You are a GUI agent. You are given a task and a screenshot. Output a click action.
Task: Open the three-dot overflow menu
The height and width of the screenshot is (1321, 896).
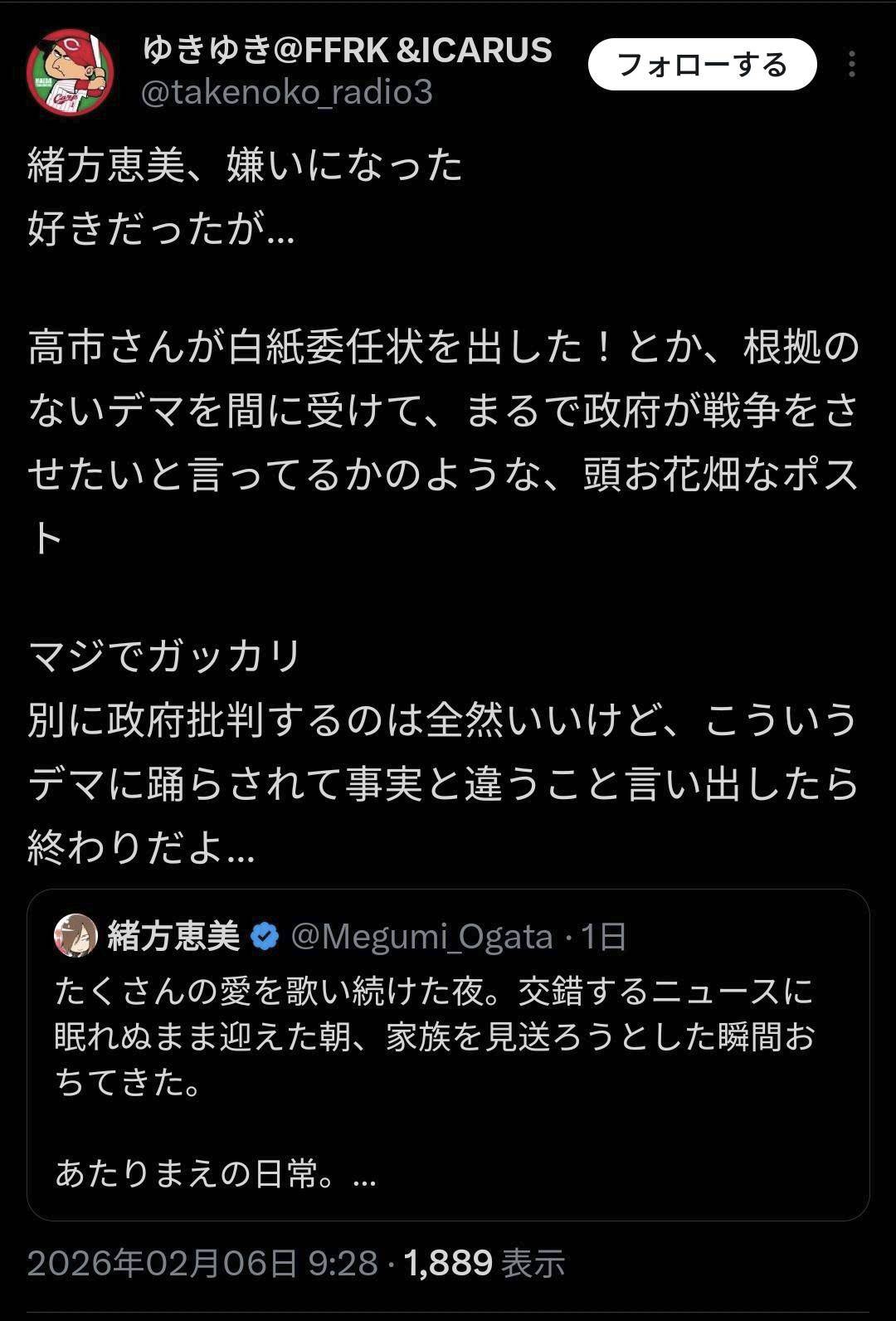[851, 65]
